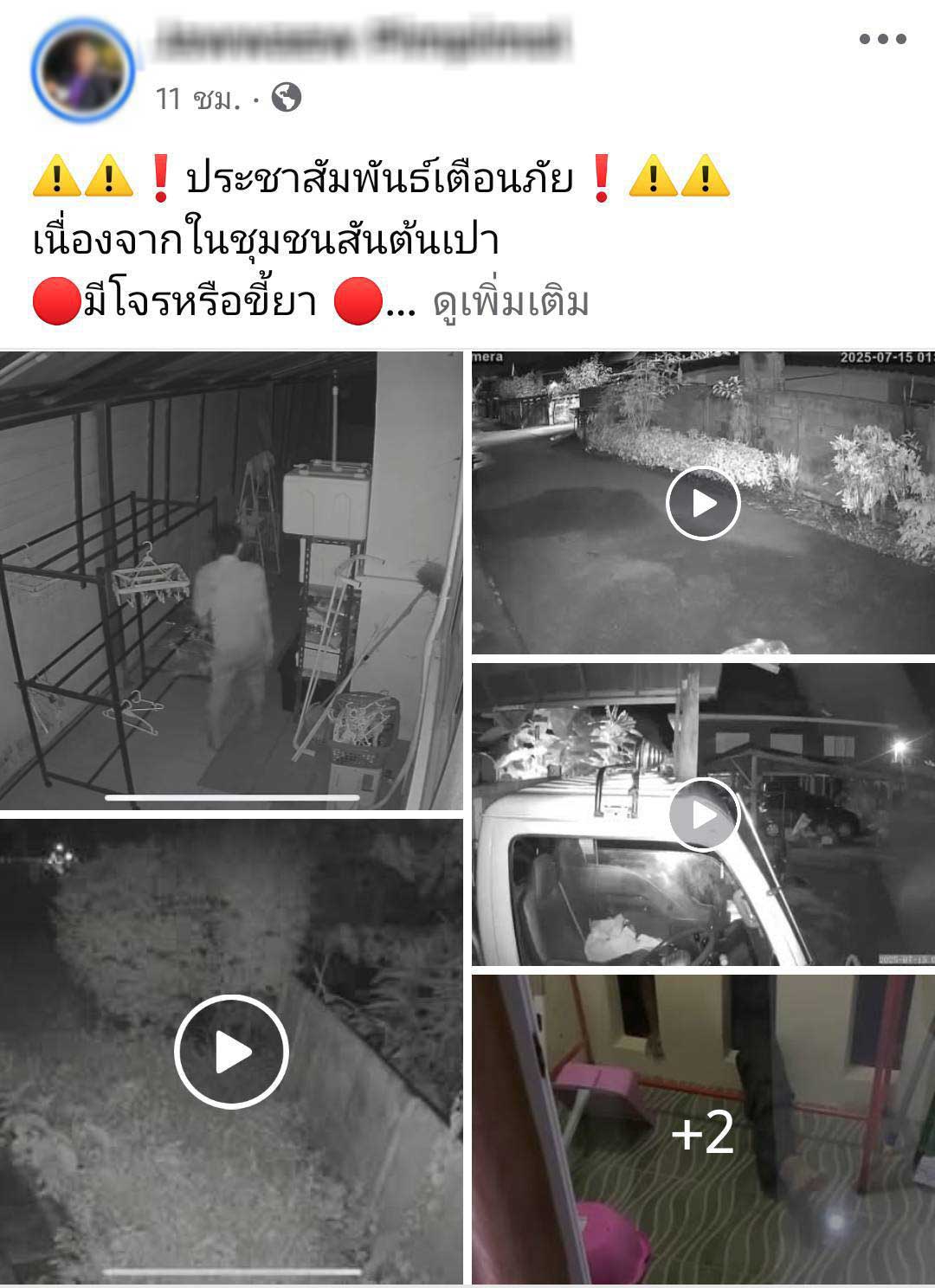The width and height of the screenshot is (935, 1288).
Task: Play the grassy wall night-vision video
Action: (x=230, y=1052)
